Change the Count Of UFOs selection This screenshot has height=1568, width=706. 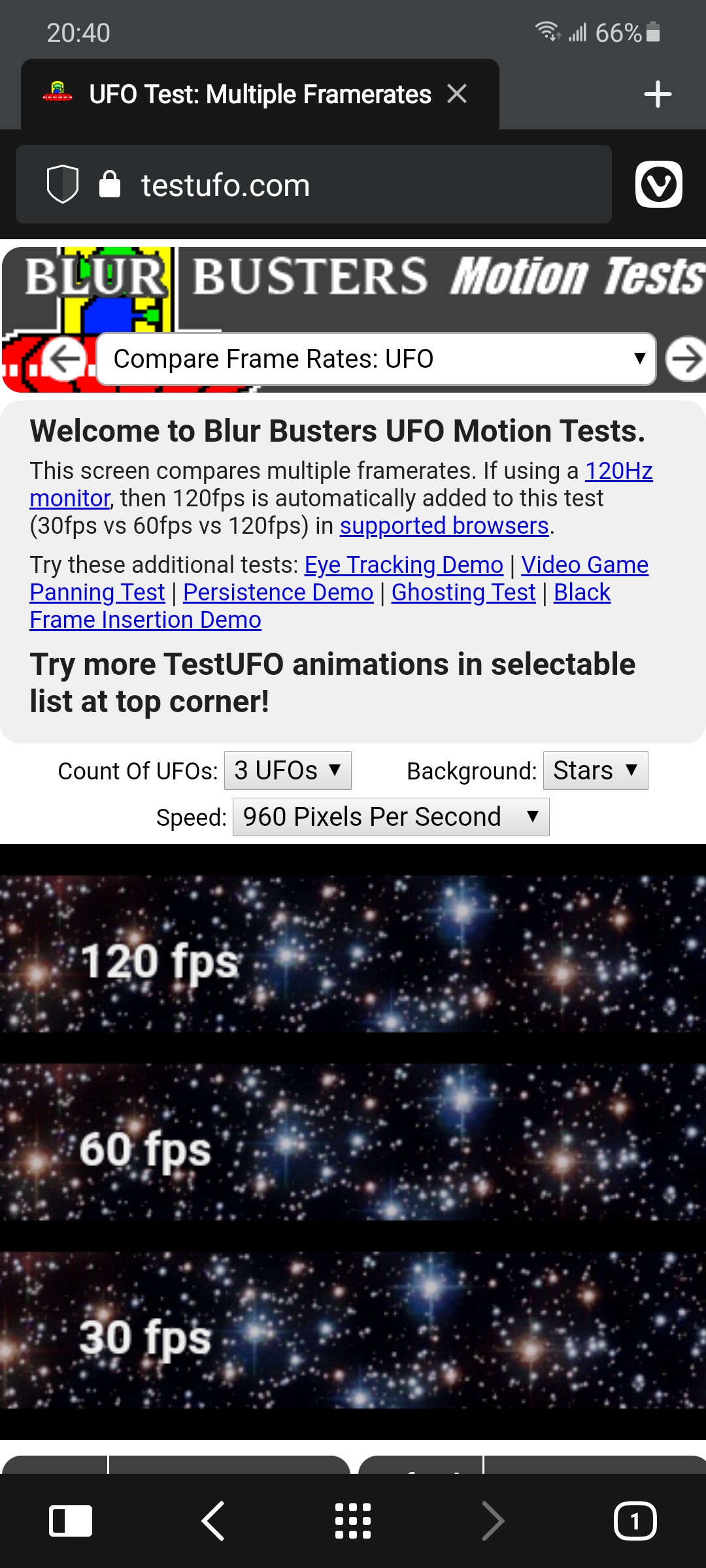pyautogui.click(x=288, y=770)
